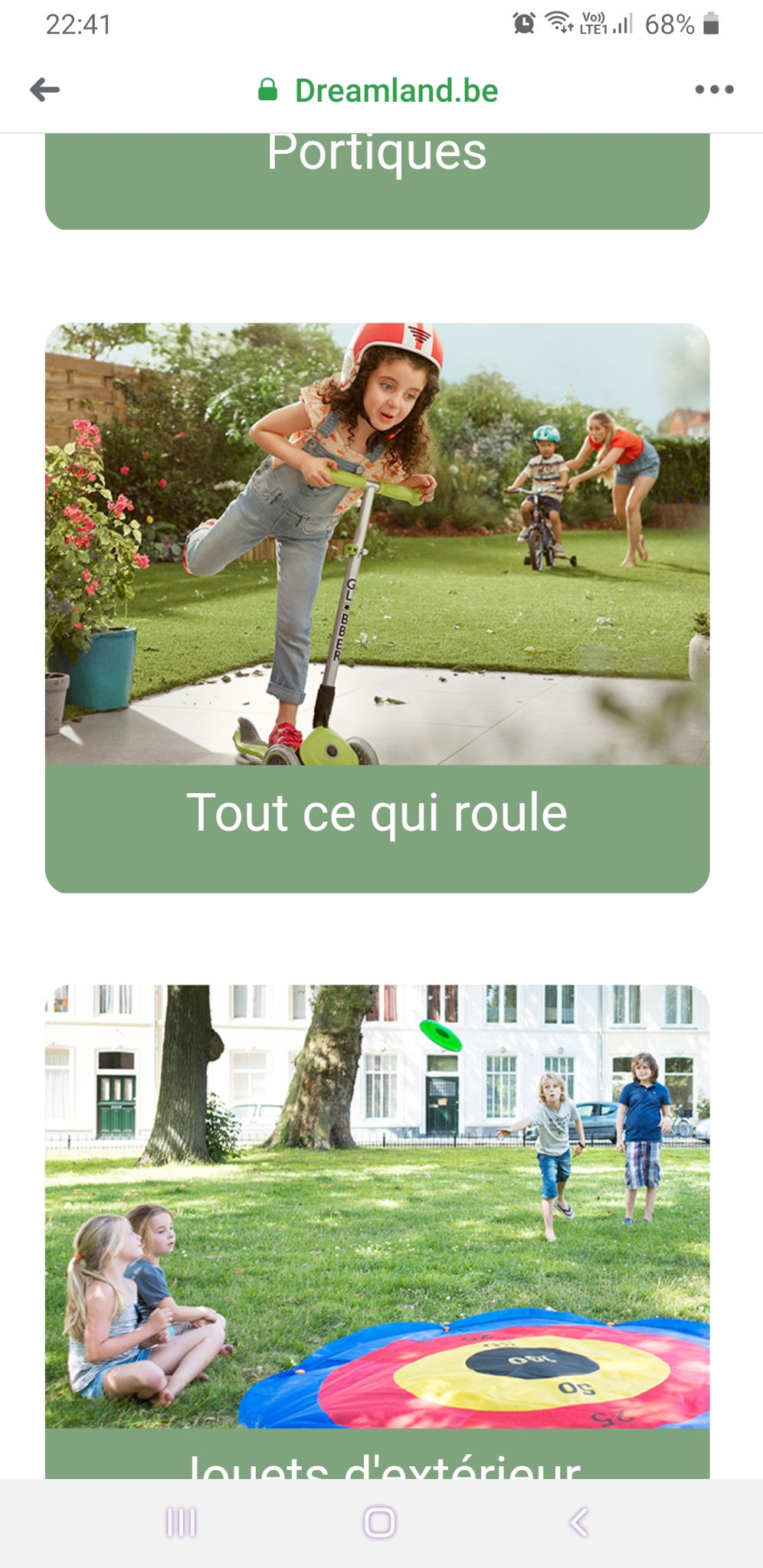
Task: Open the three-dot overflow menu
Action: (x=714, y=90)
